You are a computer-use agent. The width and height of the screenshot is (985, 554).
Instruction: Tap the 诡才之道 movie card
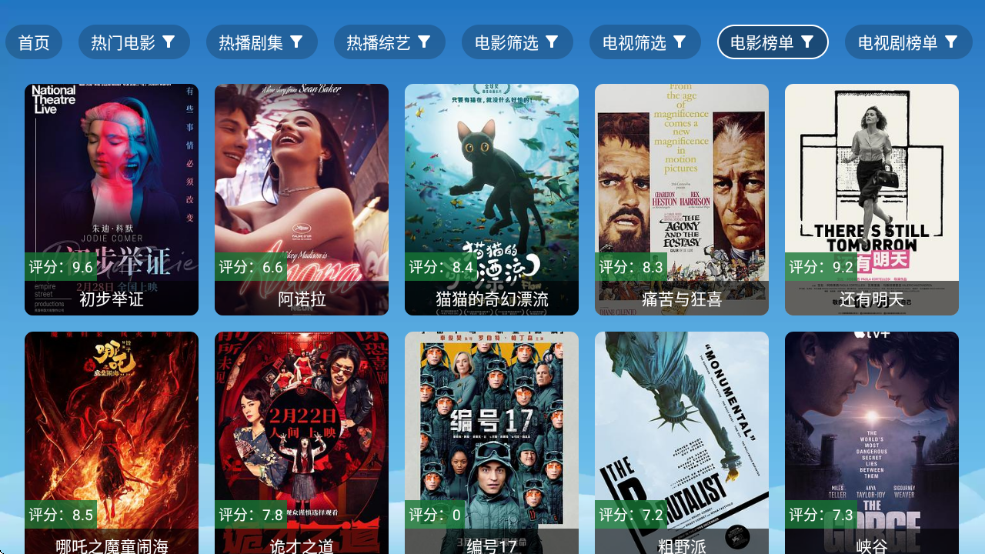[301, 442]
